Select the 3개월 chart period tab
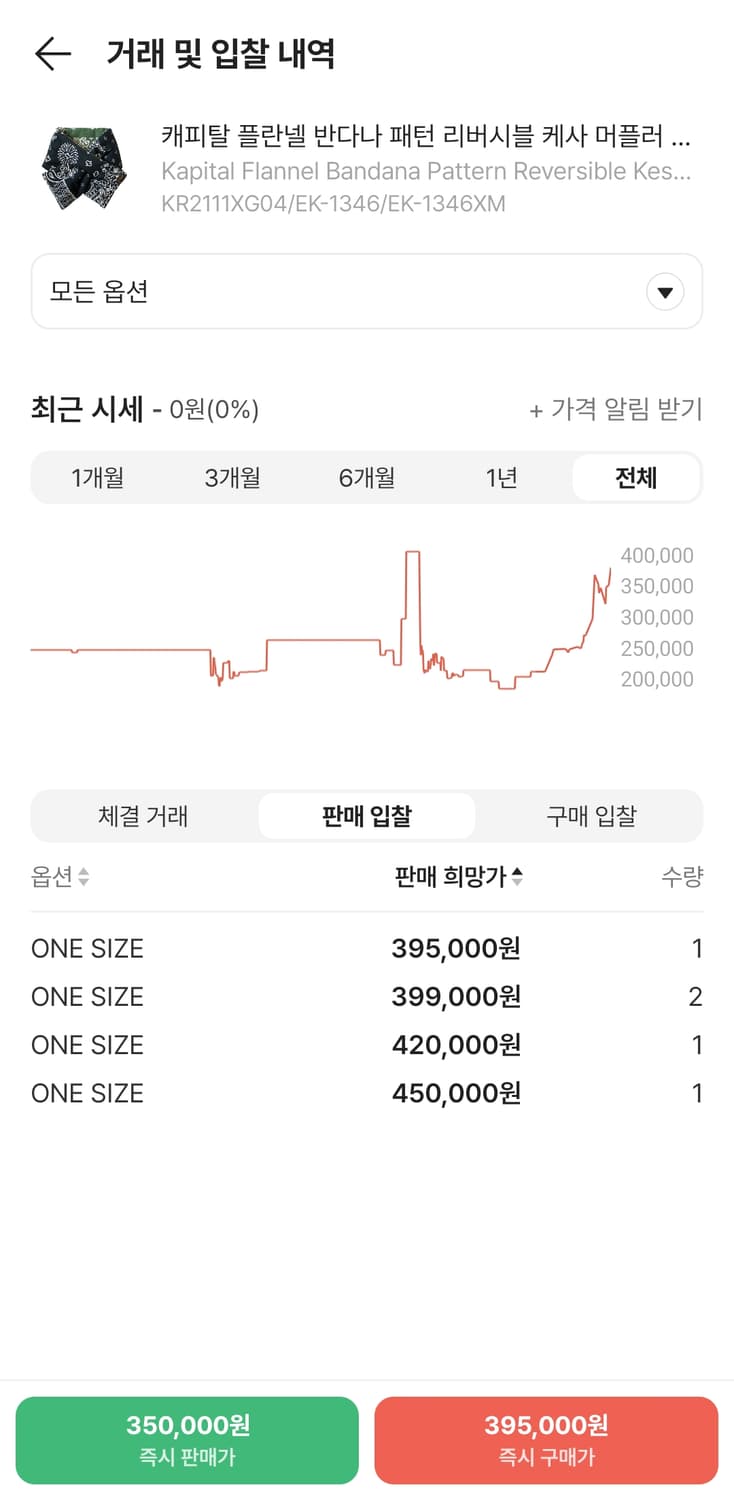 (233, 477)
